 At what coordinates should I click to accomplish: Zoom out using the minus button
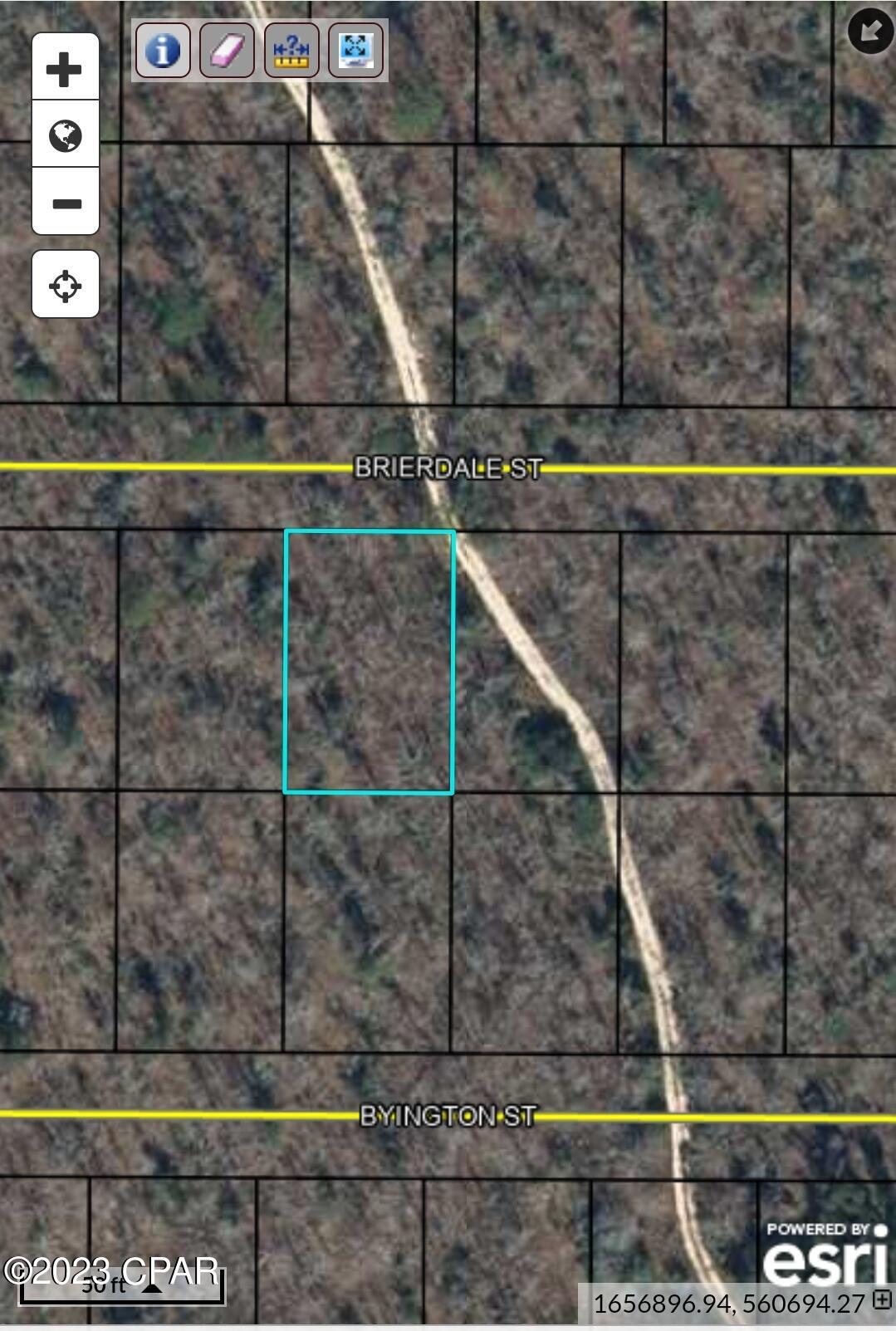click(x=66, y=201)
